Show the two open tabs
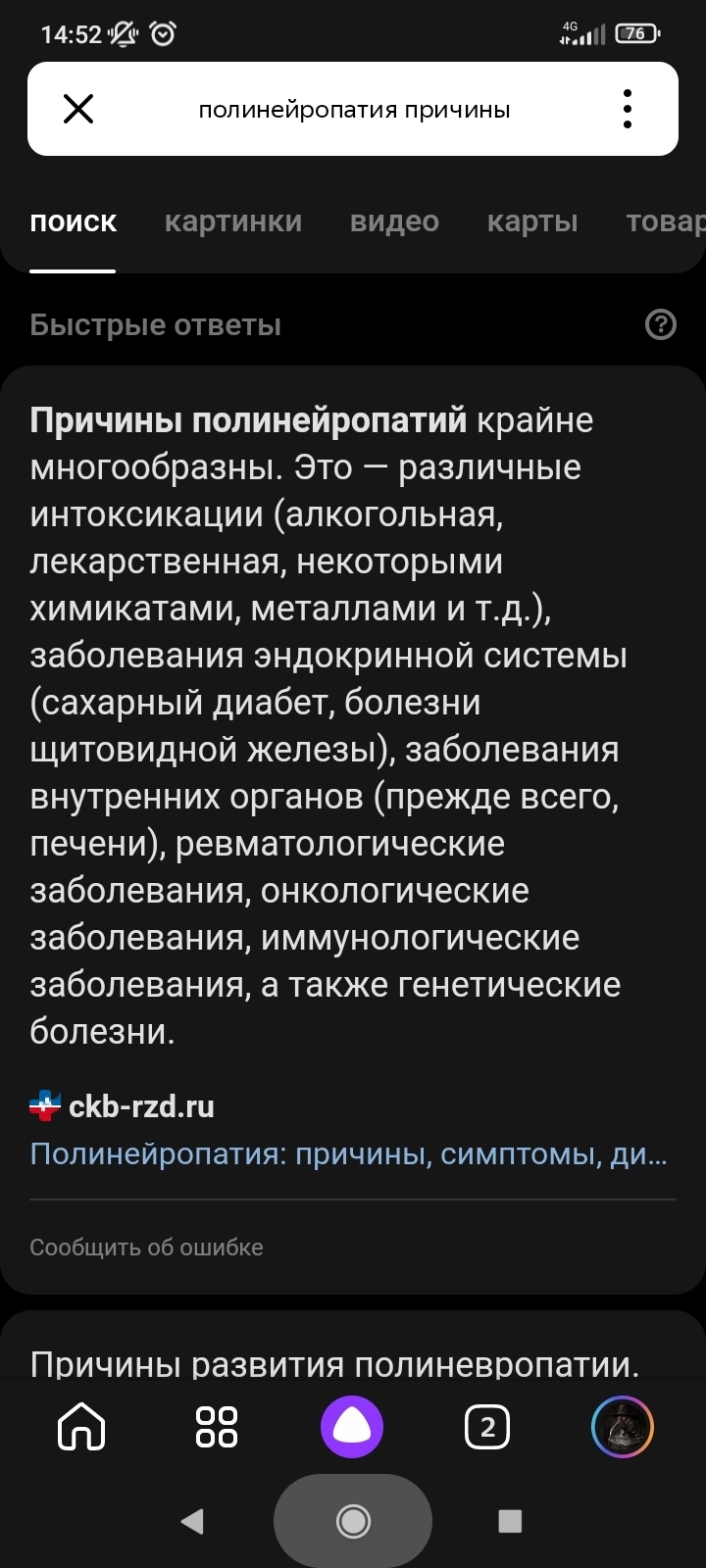 coord(487,1427)
